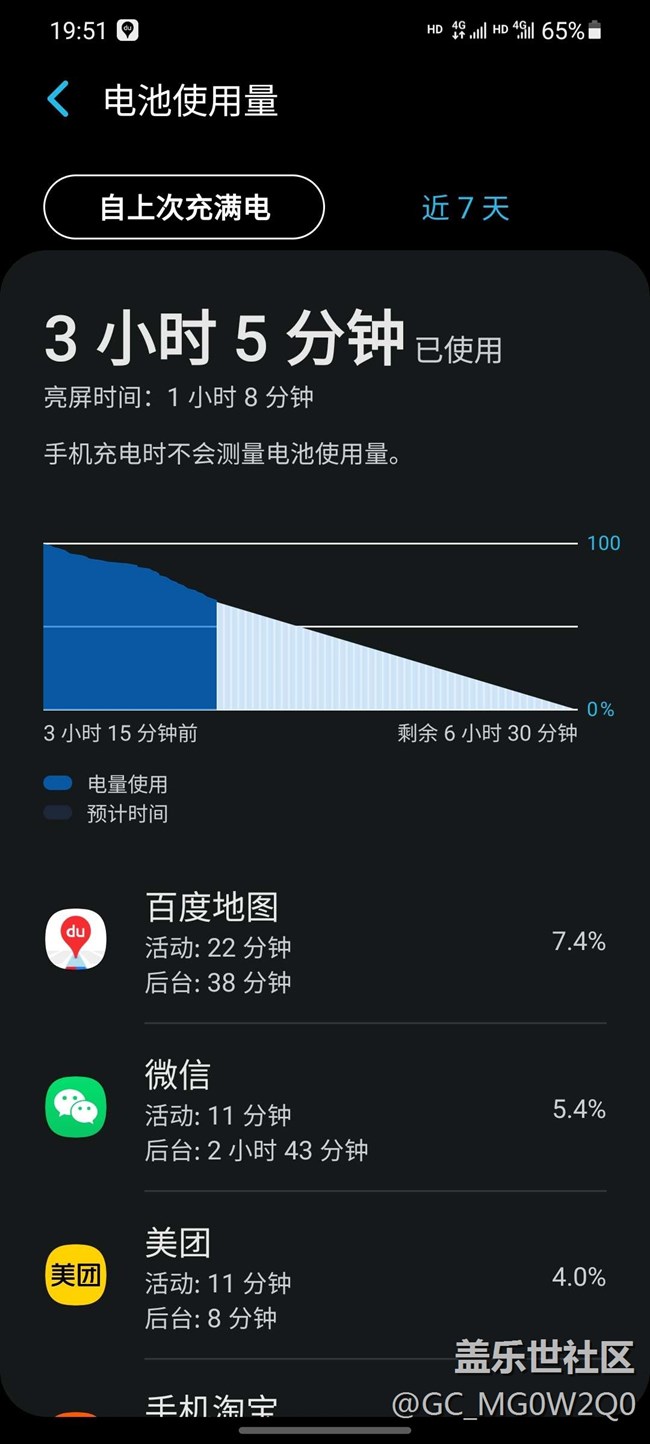650x1444 pixels.
Task: Open battery details for 百度地图
Action: (x=325, y=942)
